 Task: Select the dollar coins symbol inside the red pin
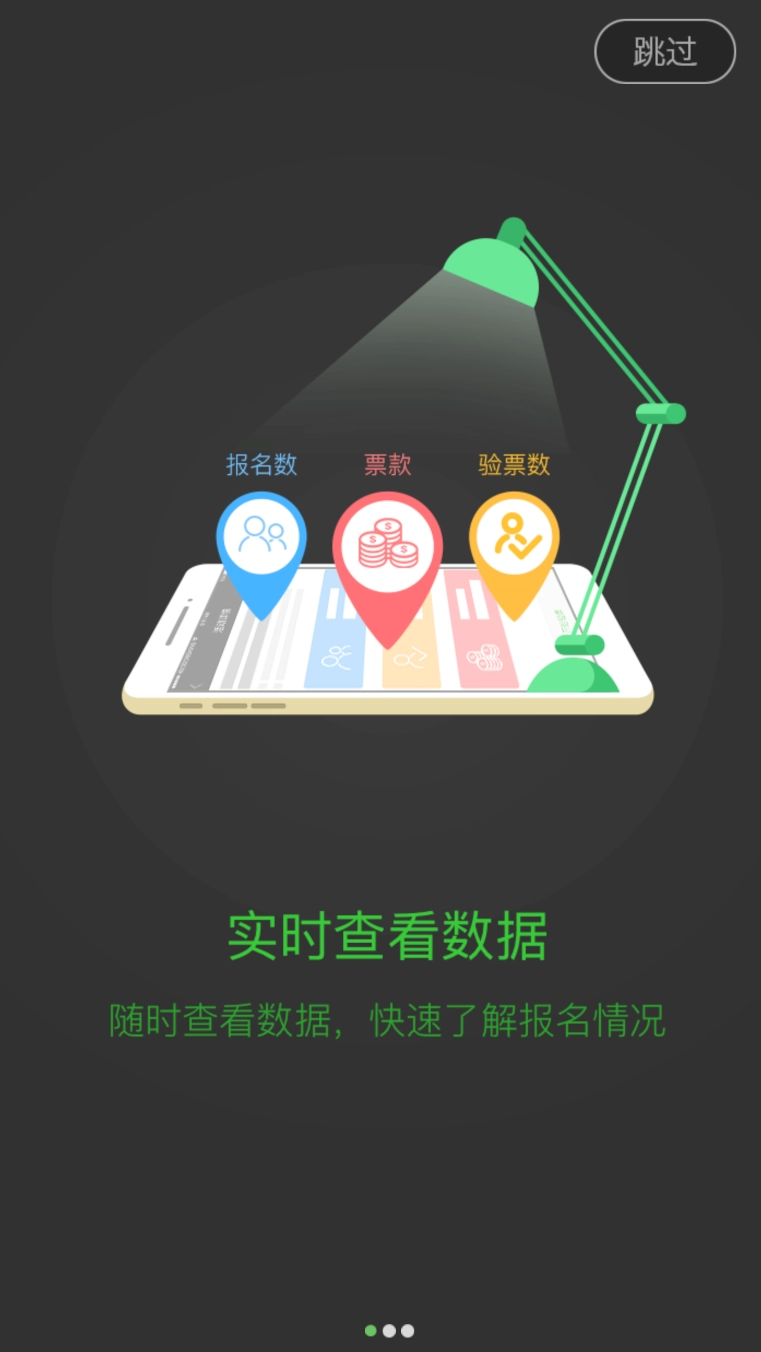(388, 540)
